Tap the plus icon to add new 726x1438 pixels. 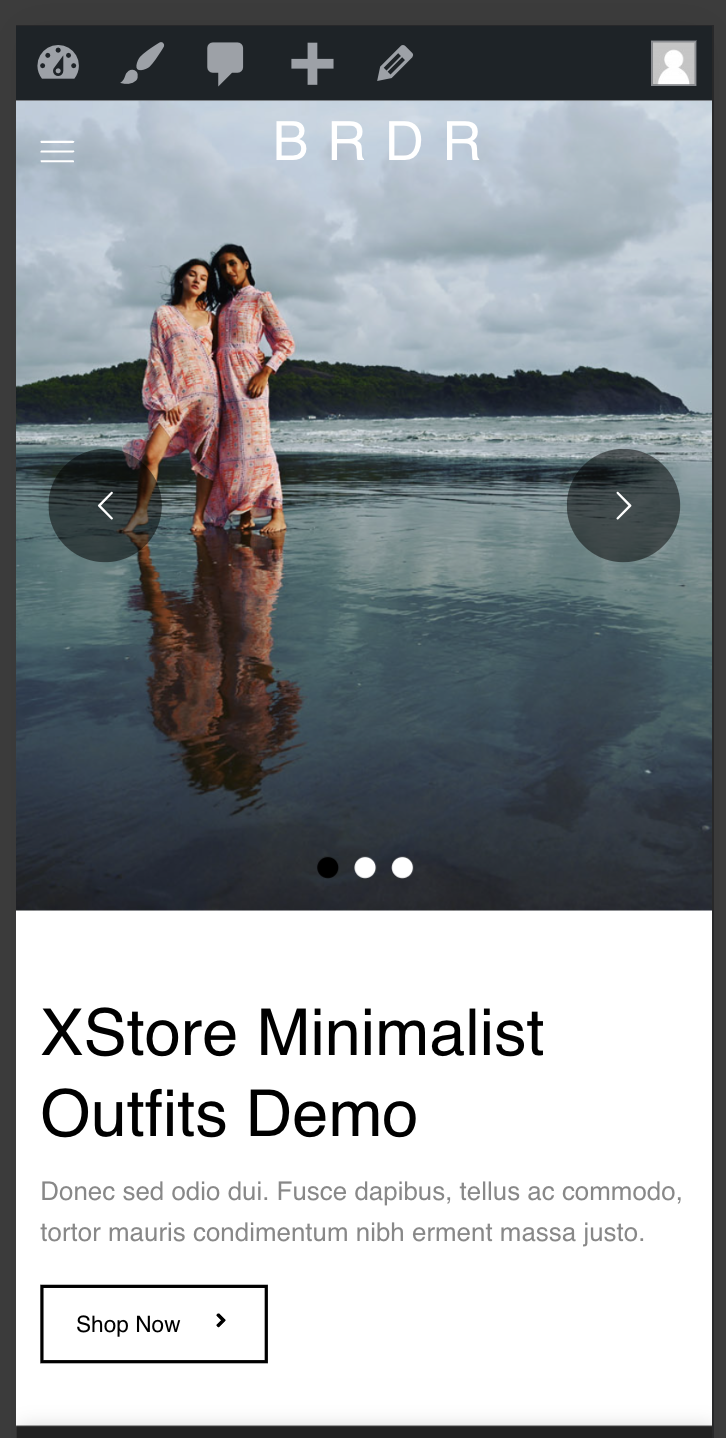[x=312, y=63]
